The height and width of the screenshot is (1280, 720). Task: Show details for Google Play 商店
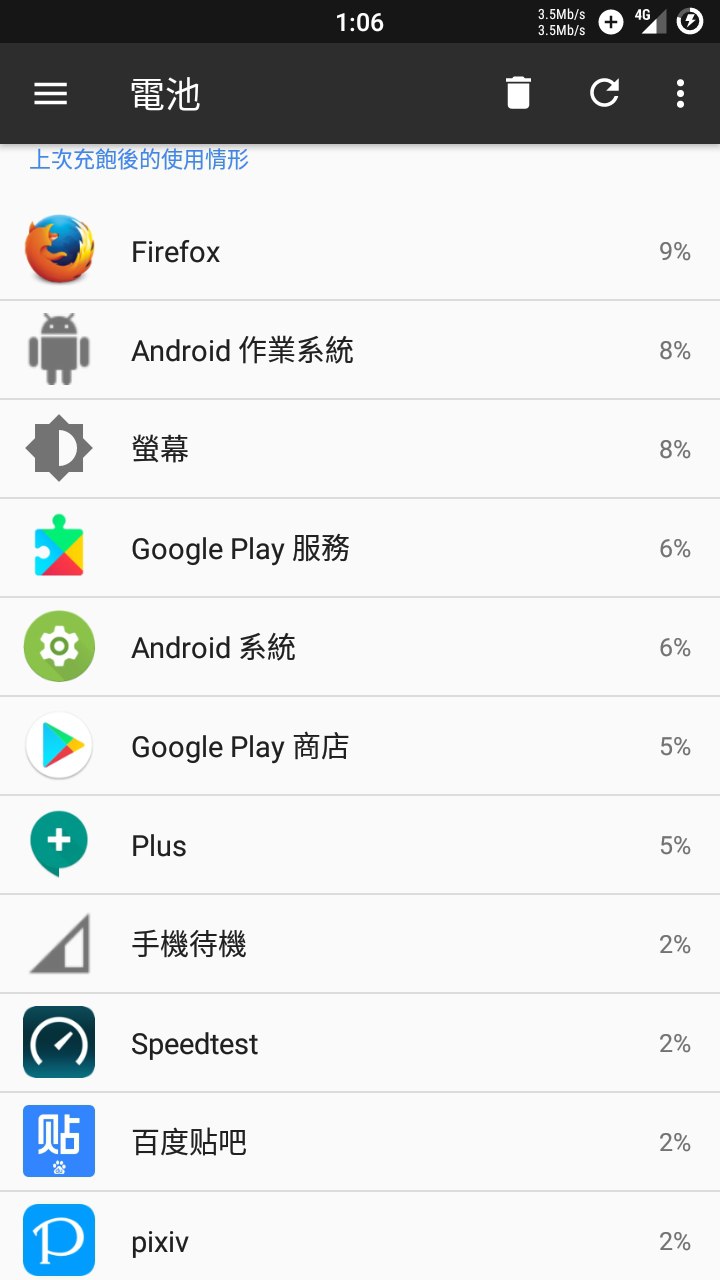pyautogui.click(x=360, y=746)
